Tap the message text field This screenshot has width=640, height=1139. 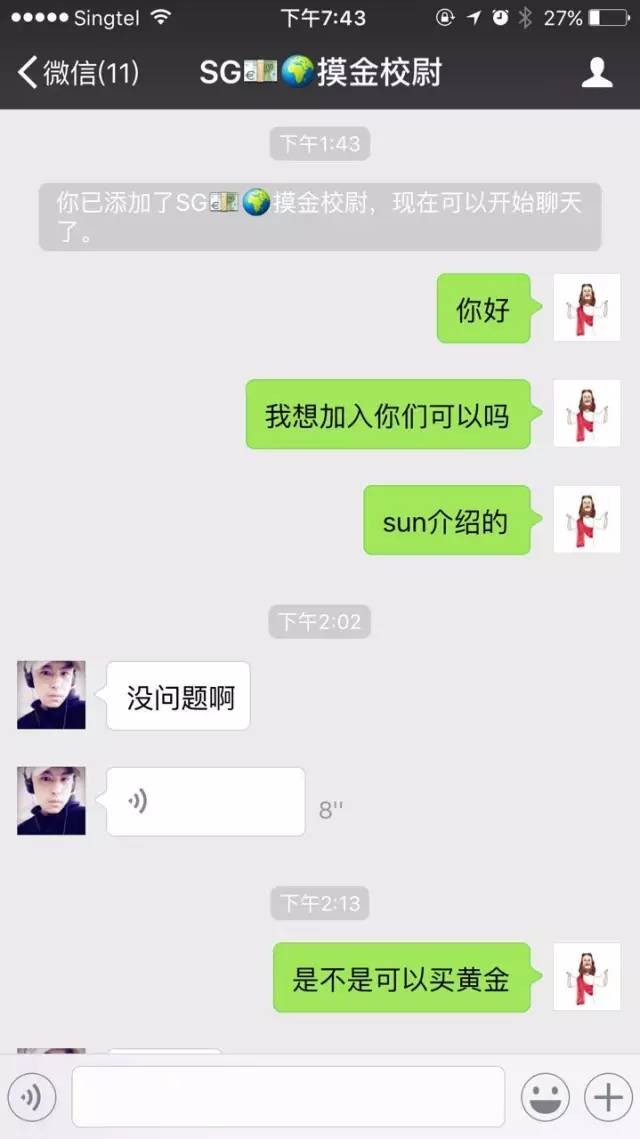(x=288, y=1097)
